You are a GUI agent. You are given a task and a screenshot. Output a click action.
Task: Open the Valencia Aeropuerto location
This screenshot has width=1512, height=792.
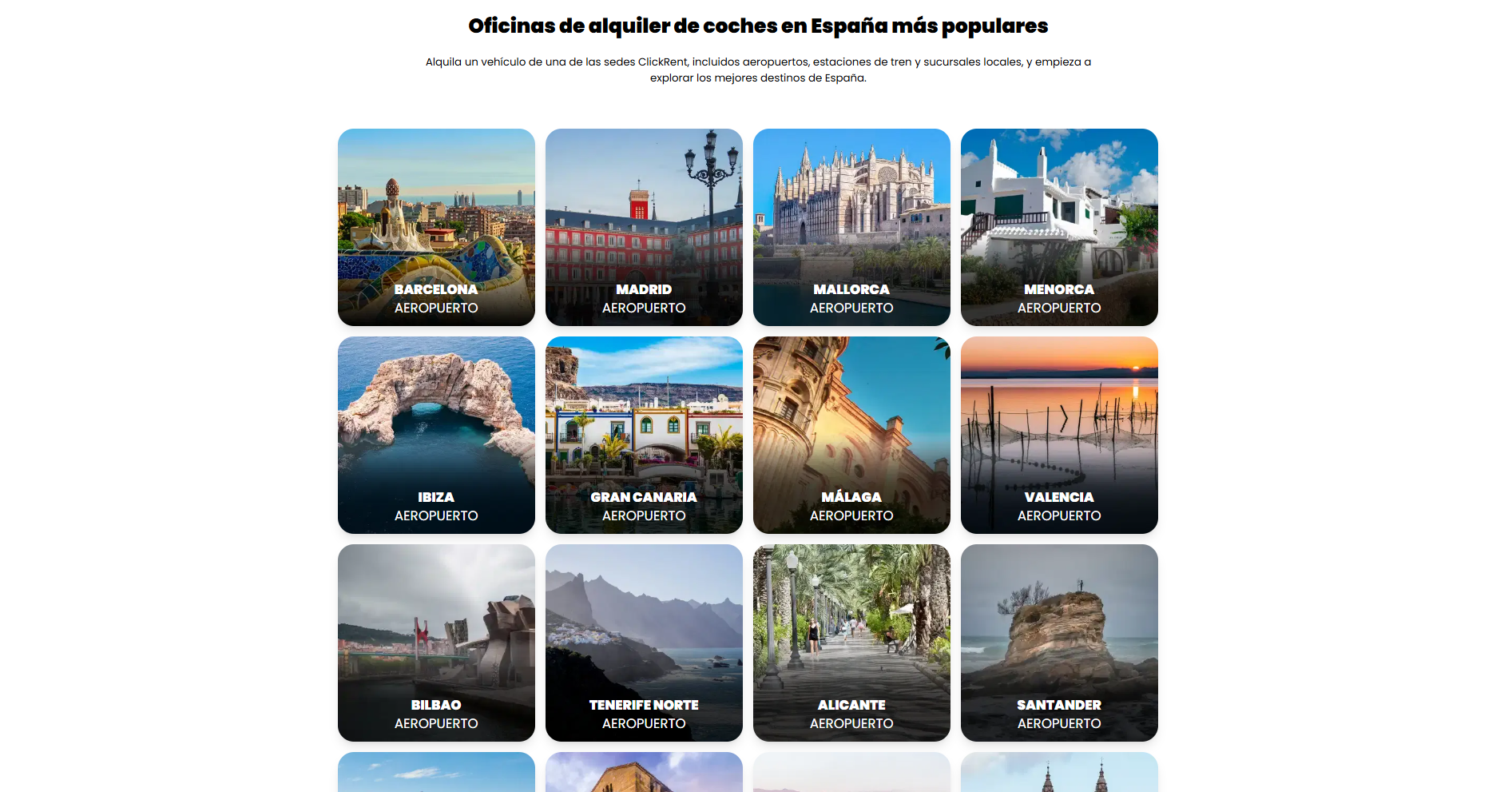1059,435
